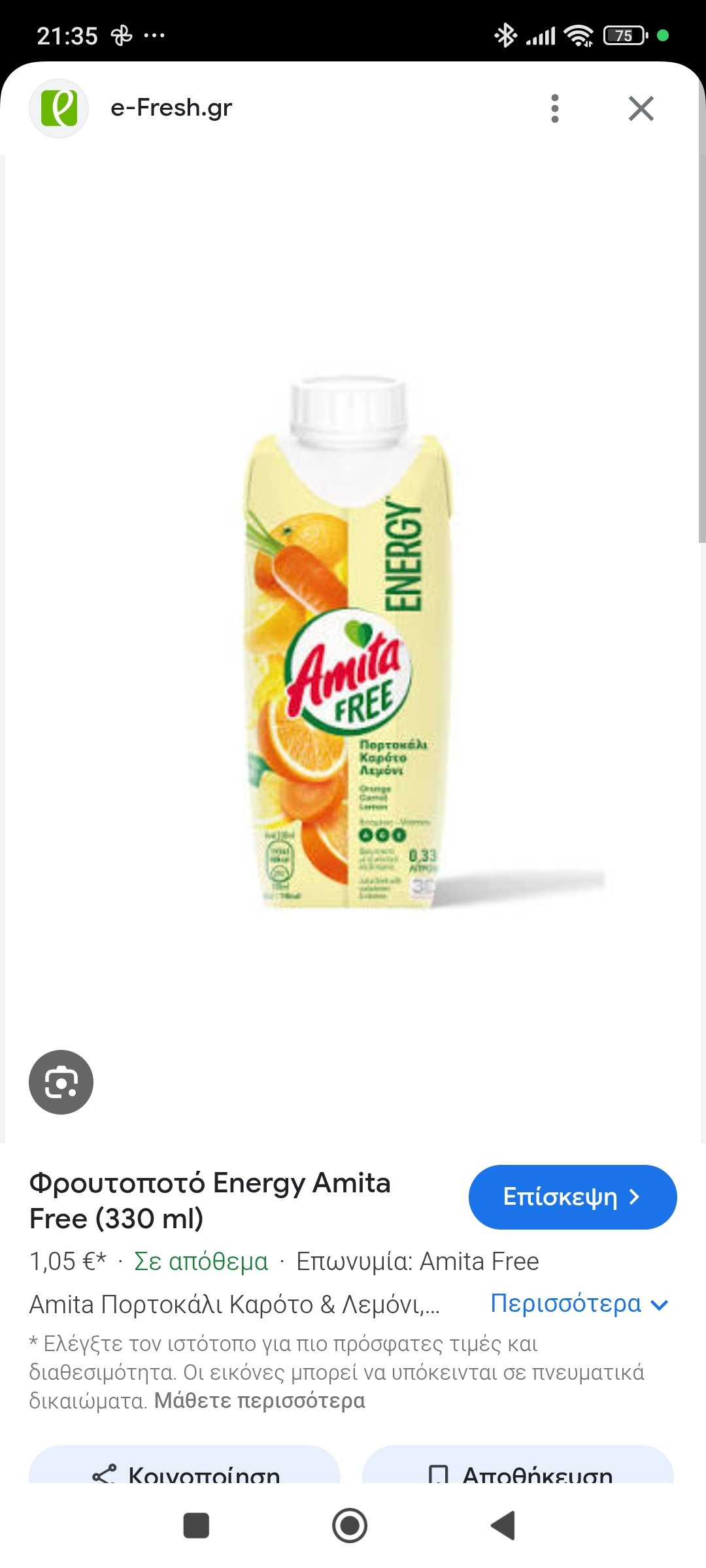Screen dimensions: 706x1568
Task: Expand product details with Περισσότερα
Action: (579, 1304)
